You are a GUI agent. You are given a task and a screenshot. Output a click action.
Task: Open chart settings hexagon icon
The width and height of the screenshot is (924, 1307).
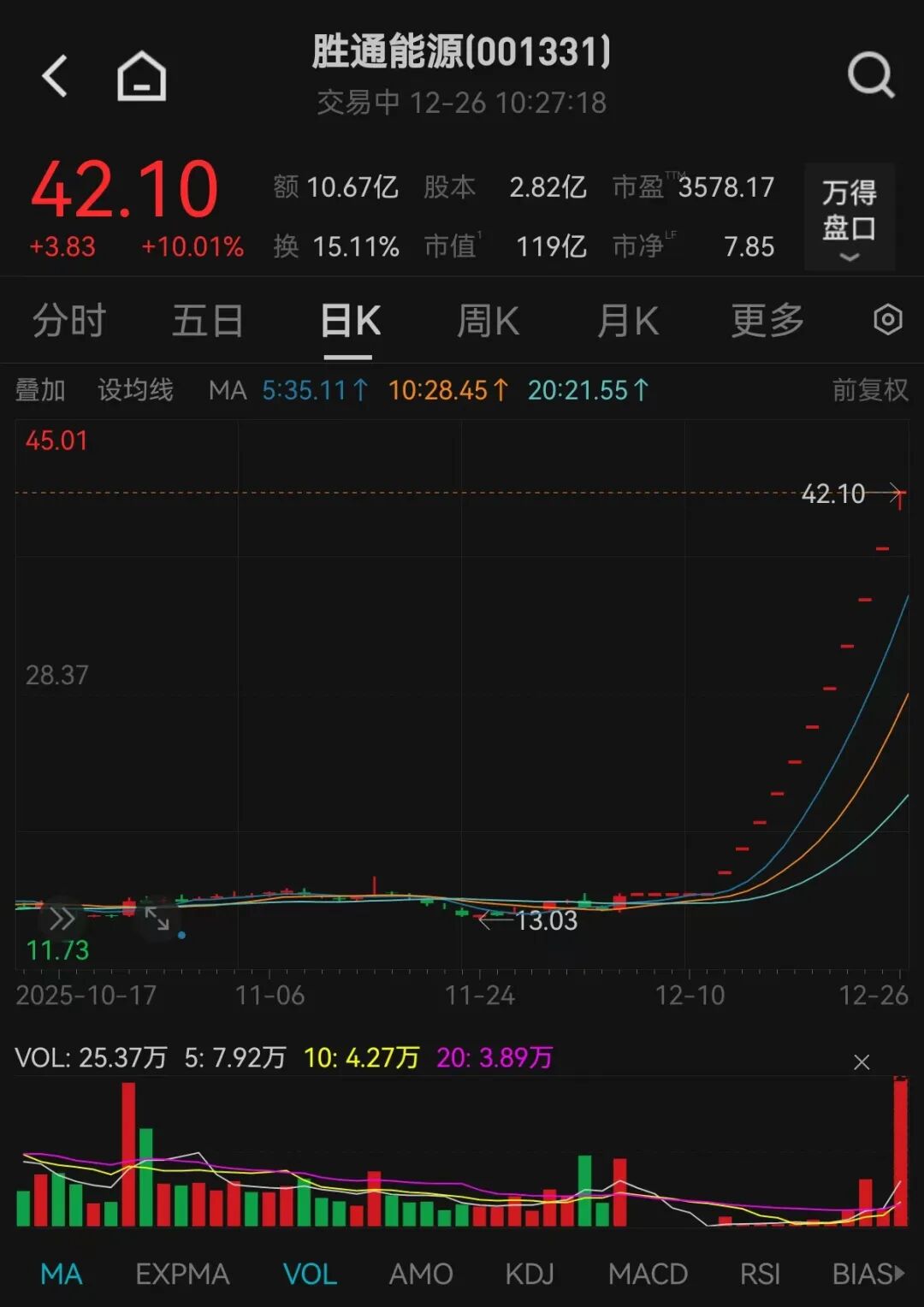point(888,320)
